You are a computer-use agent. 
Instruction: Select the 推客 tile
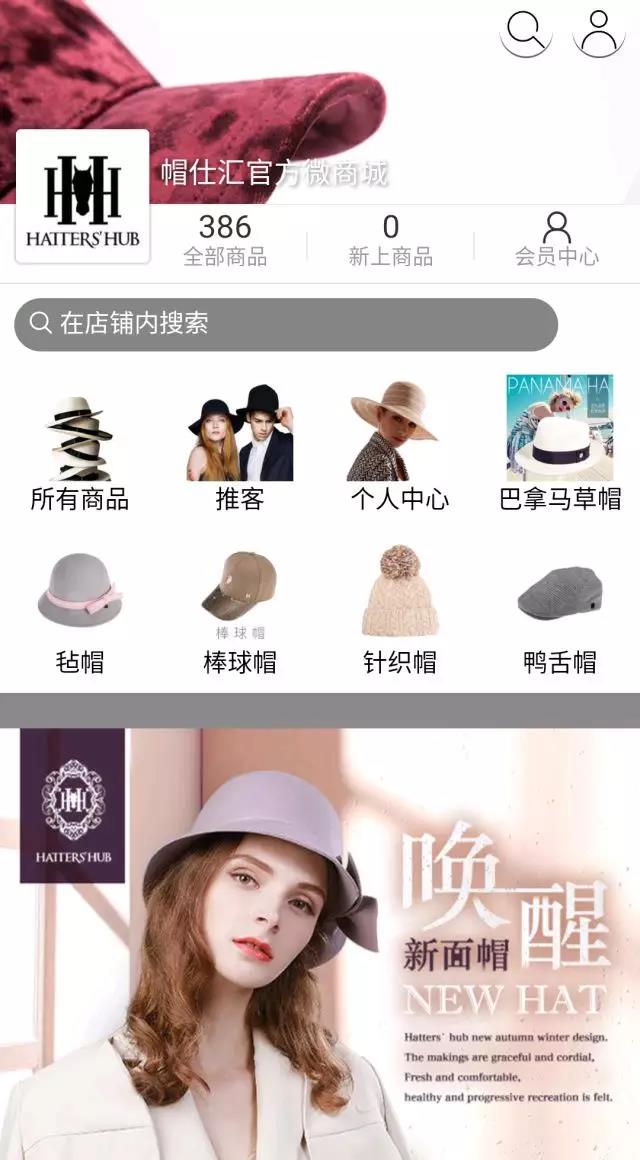(x=240, y=452)
